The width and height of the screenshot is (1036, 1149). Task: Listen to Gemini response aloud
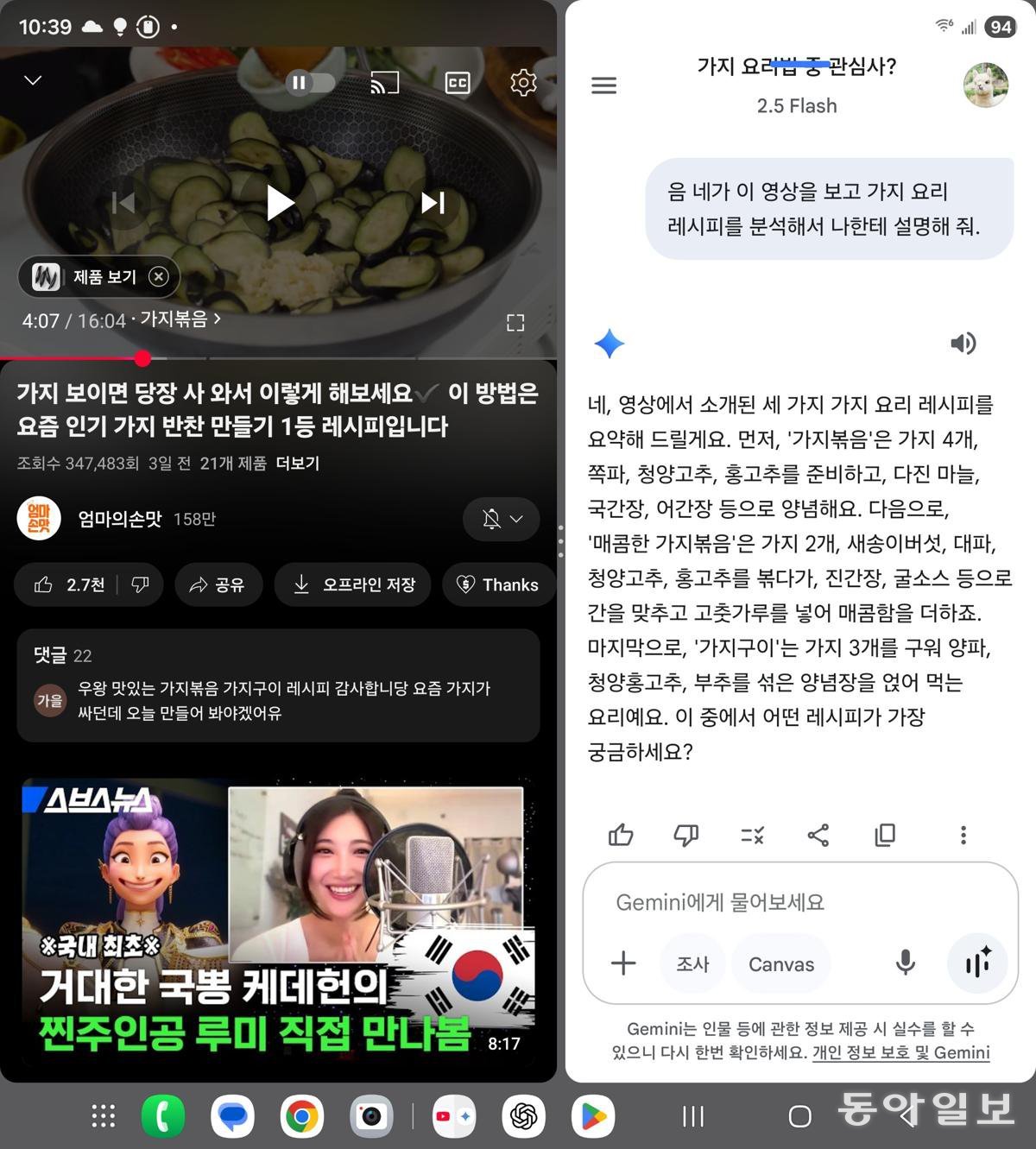(963, 344)
